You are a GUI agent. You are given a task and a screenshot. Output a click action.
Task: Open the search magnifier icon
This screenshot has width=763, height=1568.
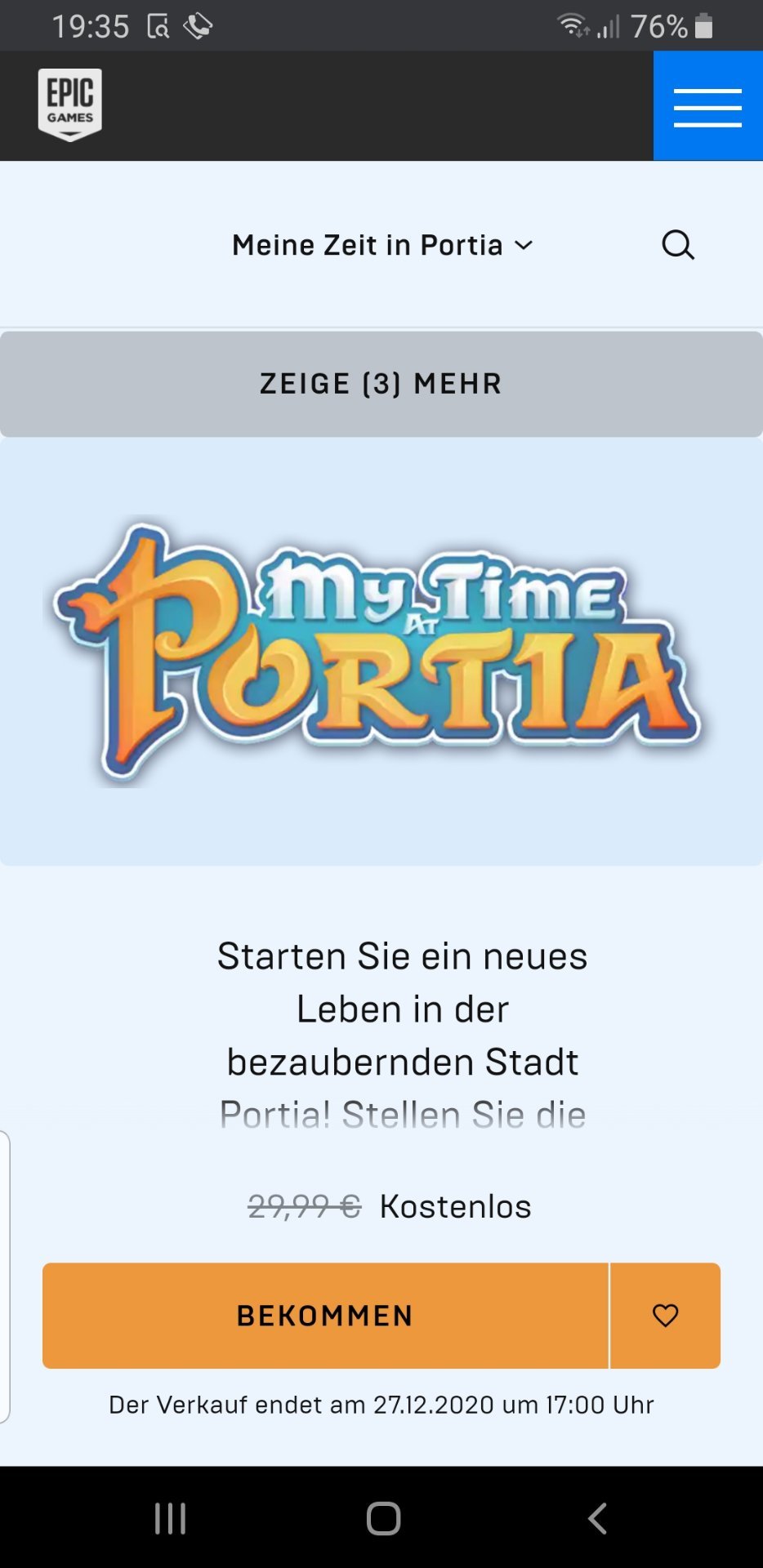coord(678,244)
